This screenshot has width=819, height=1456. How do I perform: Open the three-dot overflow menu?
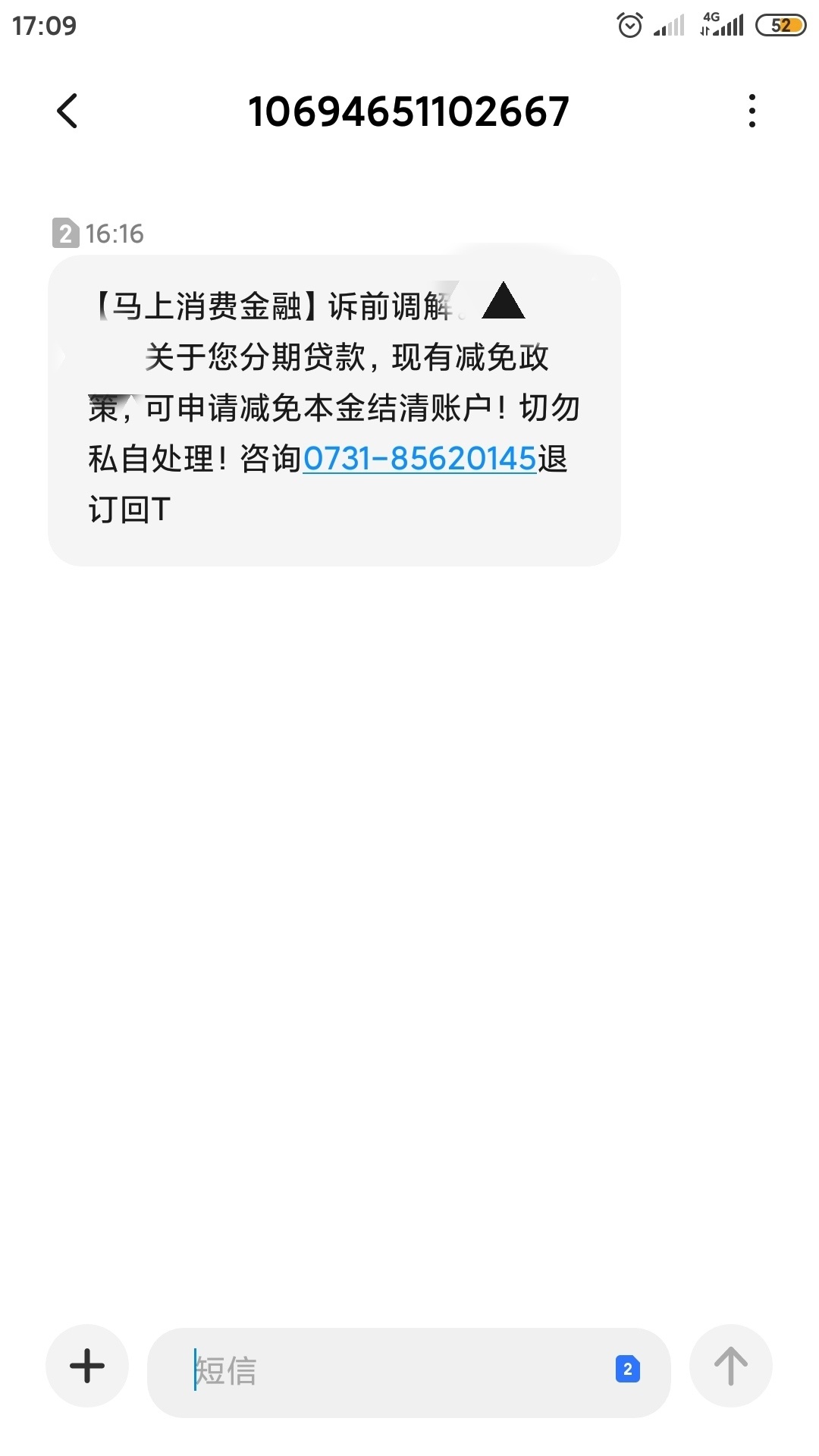pyautogui.click(x=752, y=111)
